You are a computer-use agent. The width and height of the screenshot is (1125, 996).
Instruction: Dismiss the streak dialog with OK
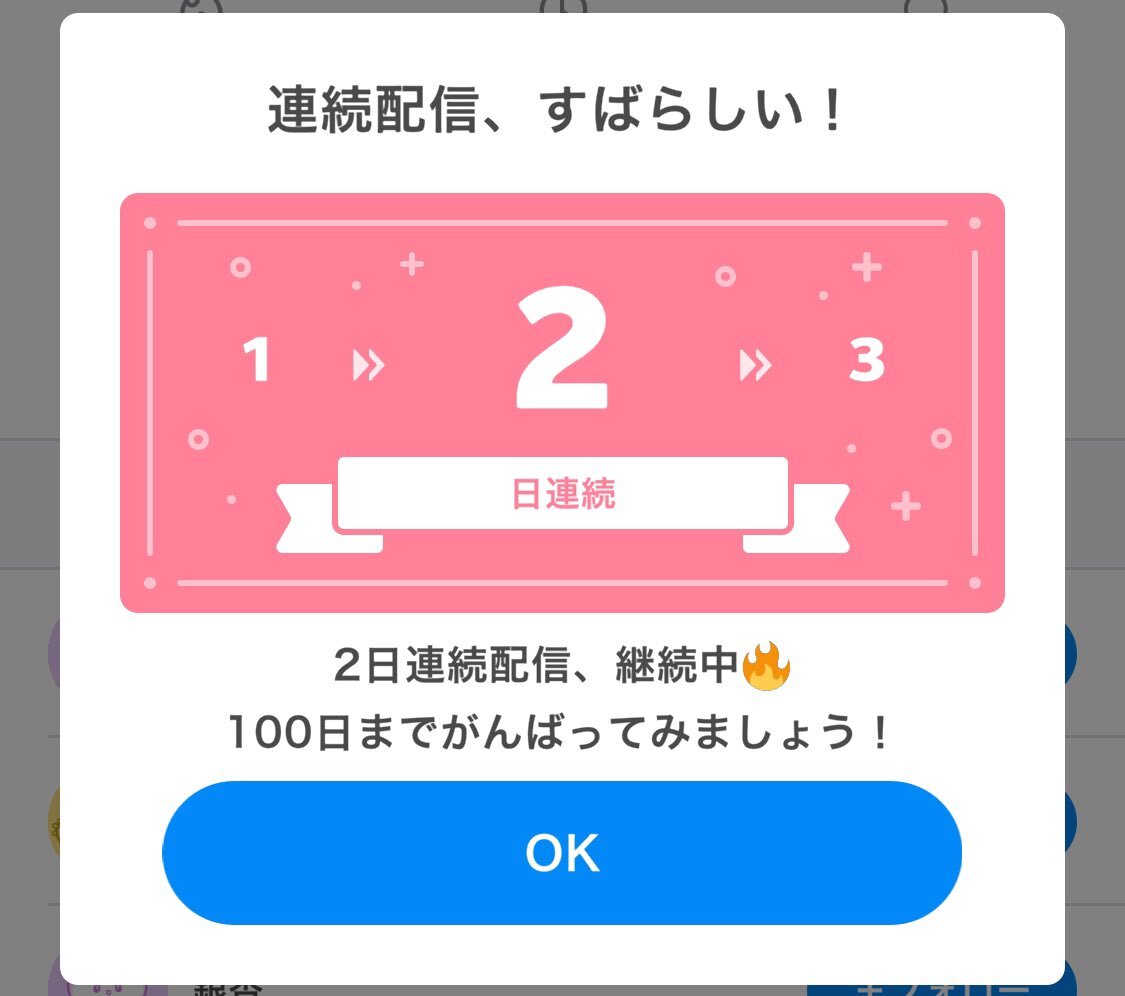[x=561, y=853]
